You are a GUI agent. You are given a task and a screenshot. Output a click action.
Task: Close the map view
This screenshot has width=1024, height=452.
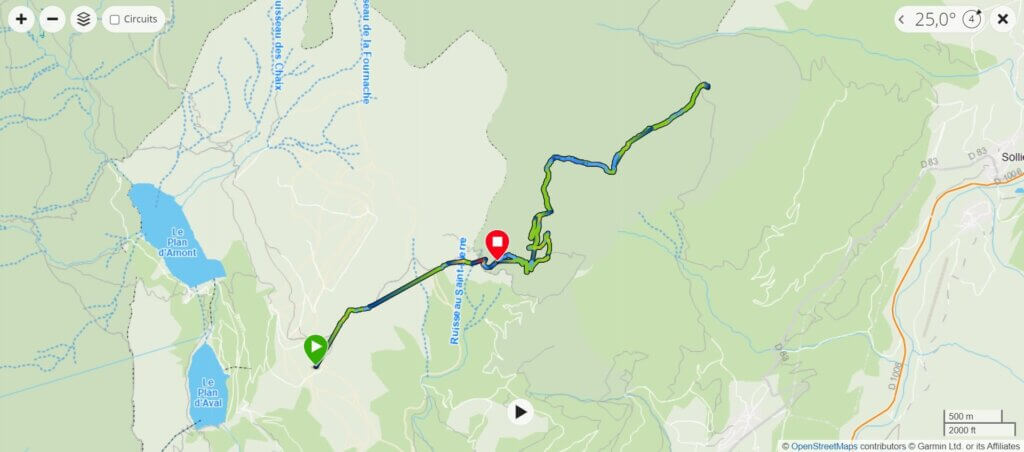[x=1002, y=19]
